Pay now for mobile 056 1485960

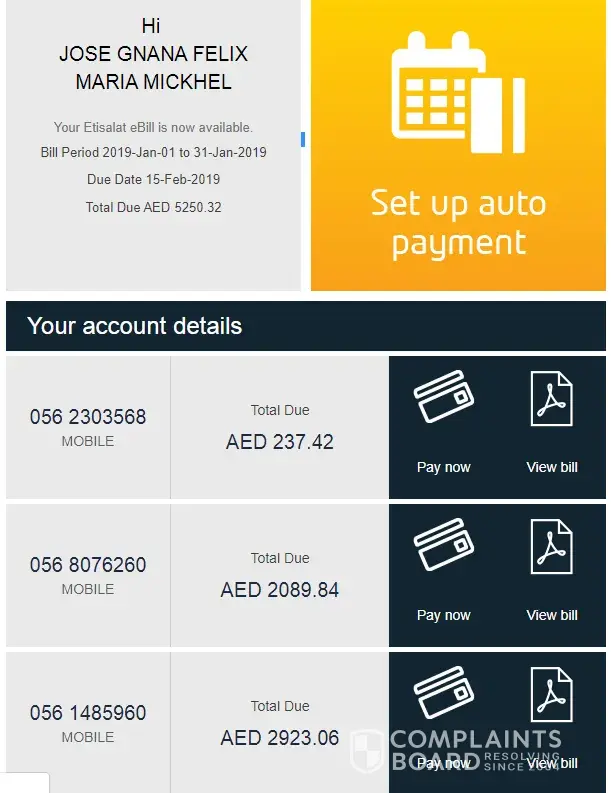[x=443, y=720]
